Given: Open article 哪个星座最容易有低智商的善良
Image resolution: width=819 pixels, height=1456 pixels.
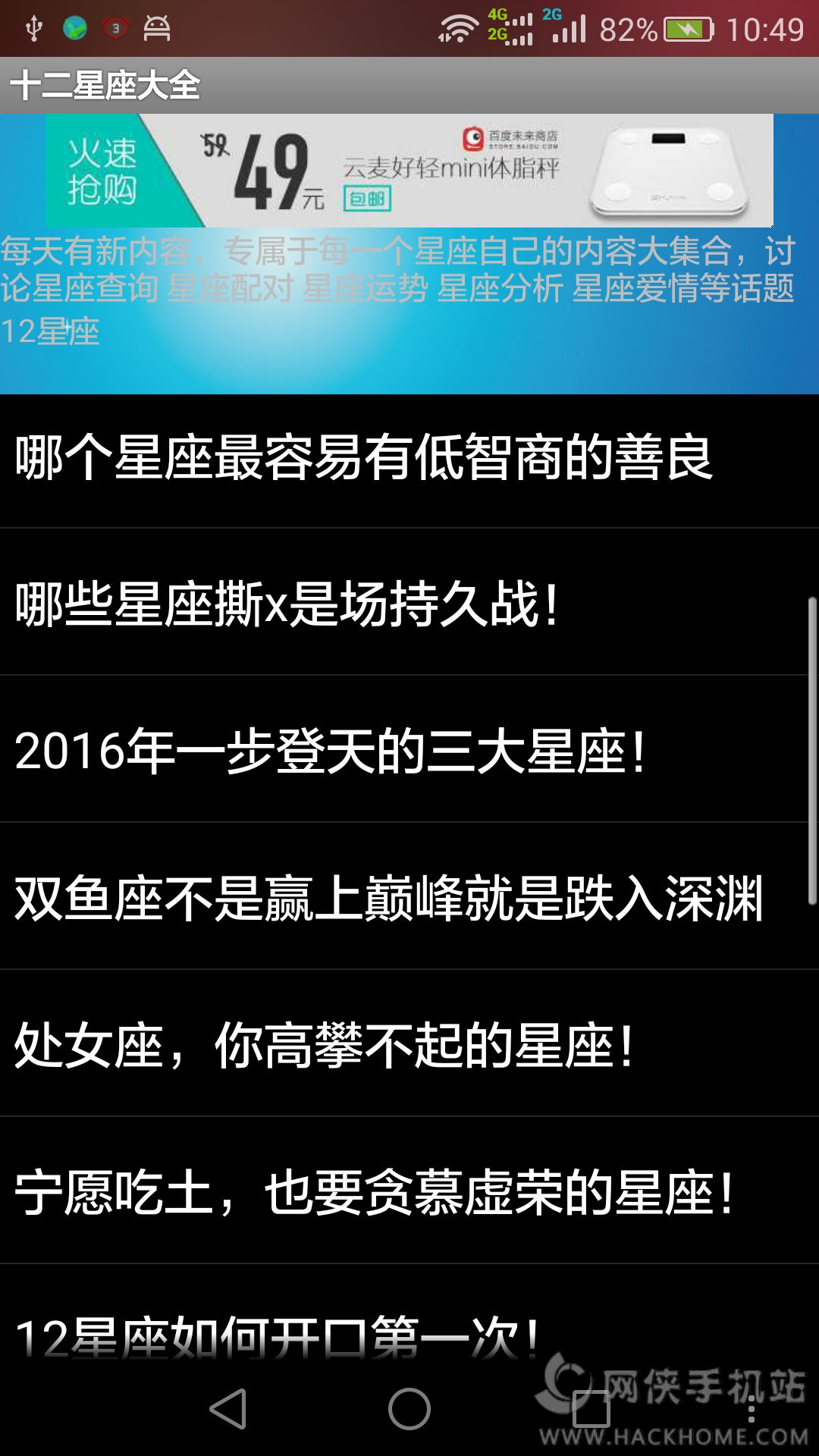Looking at the screenshot, I should tap(364, 458).
